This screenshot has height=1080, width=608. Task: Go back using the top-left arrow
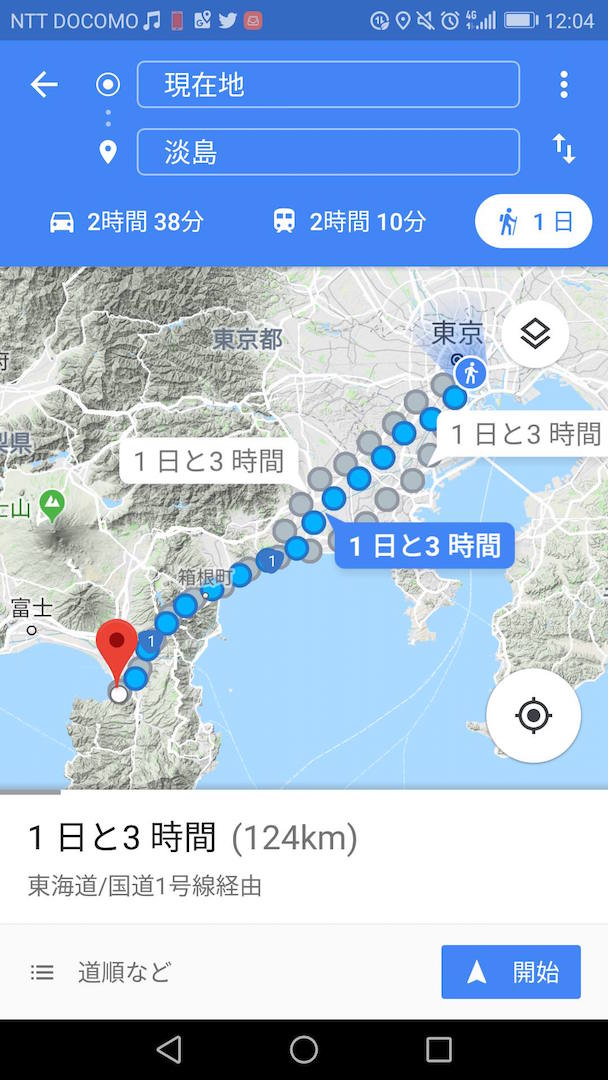44,85
